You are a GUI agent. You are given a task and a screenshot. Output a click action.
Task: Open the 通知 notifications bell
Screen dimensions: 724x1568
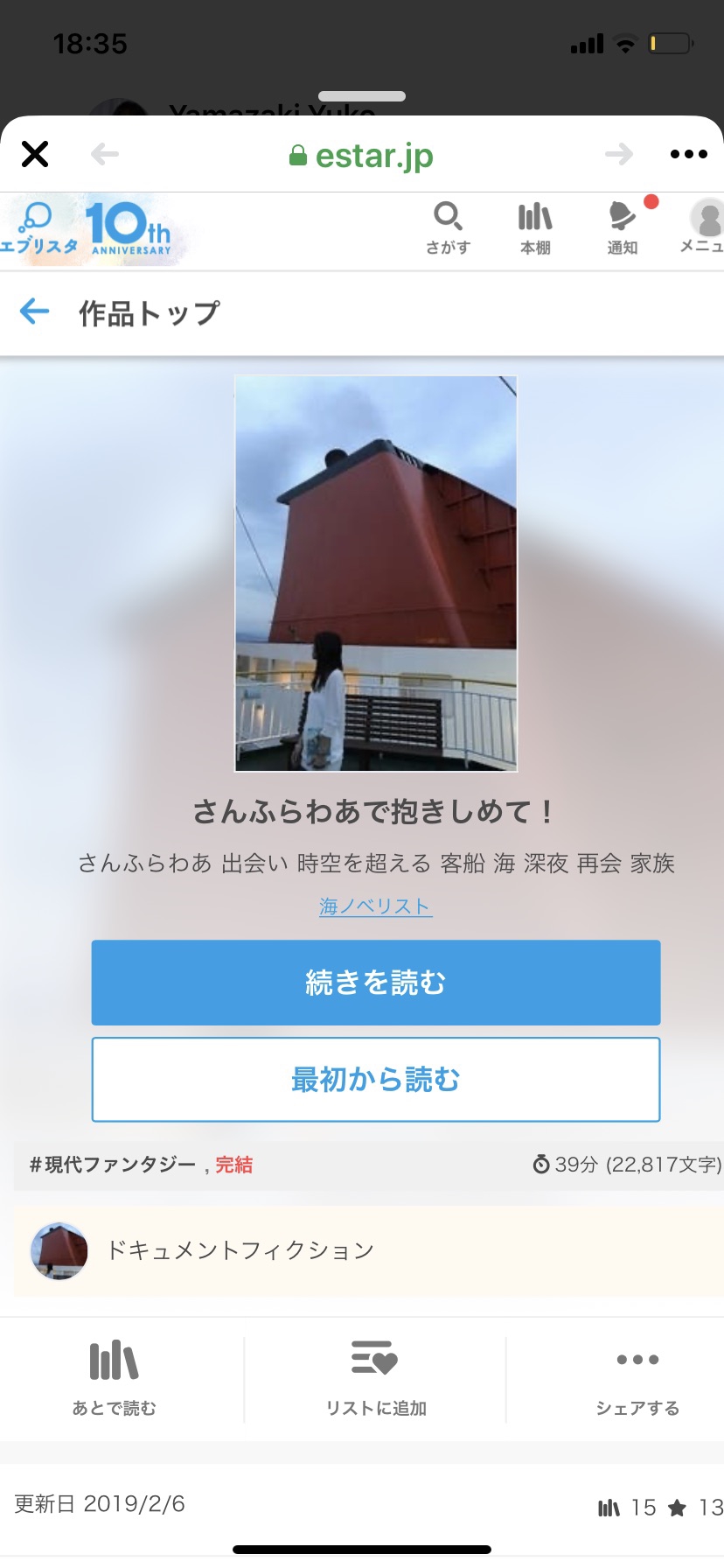pos(623,227)
